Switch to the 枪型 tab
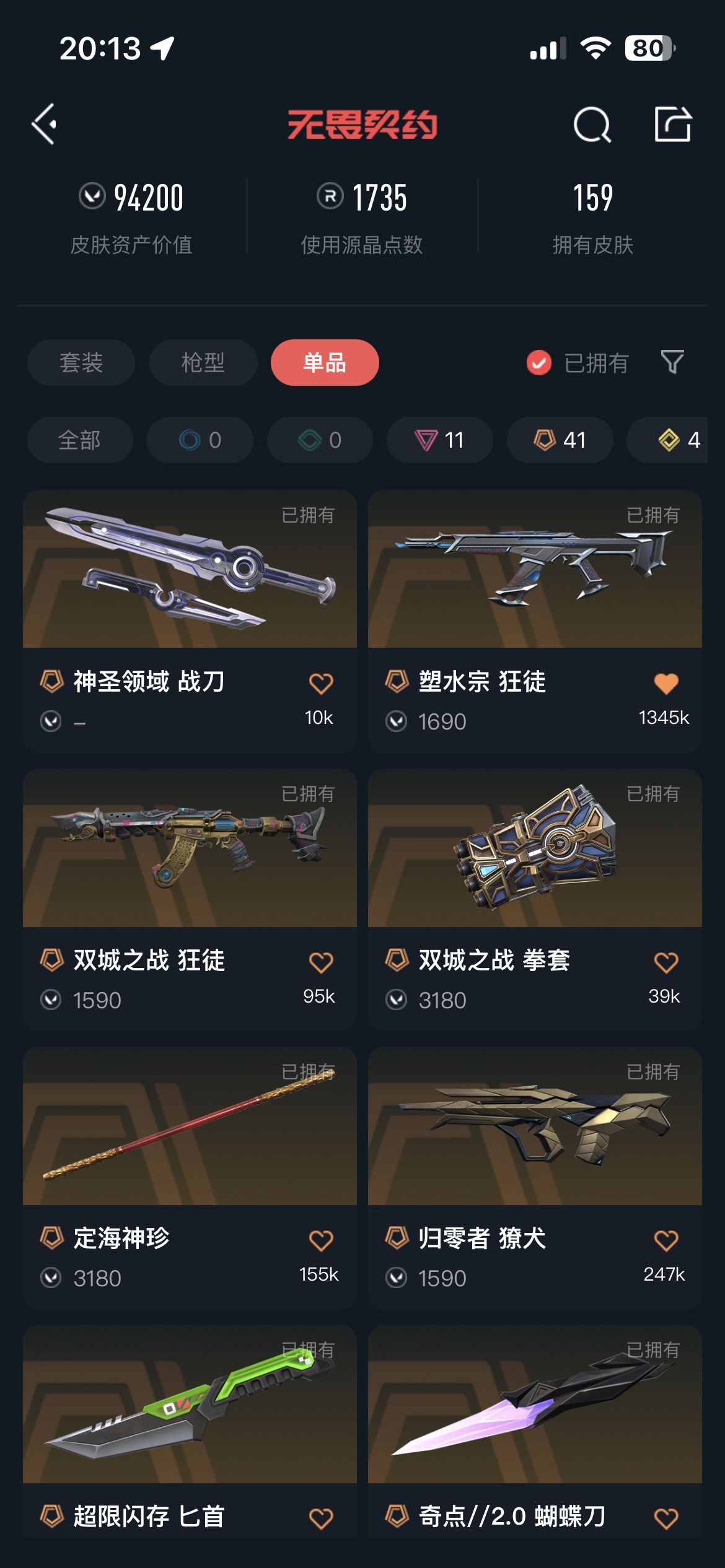 203,363
